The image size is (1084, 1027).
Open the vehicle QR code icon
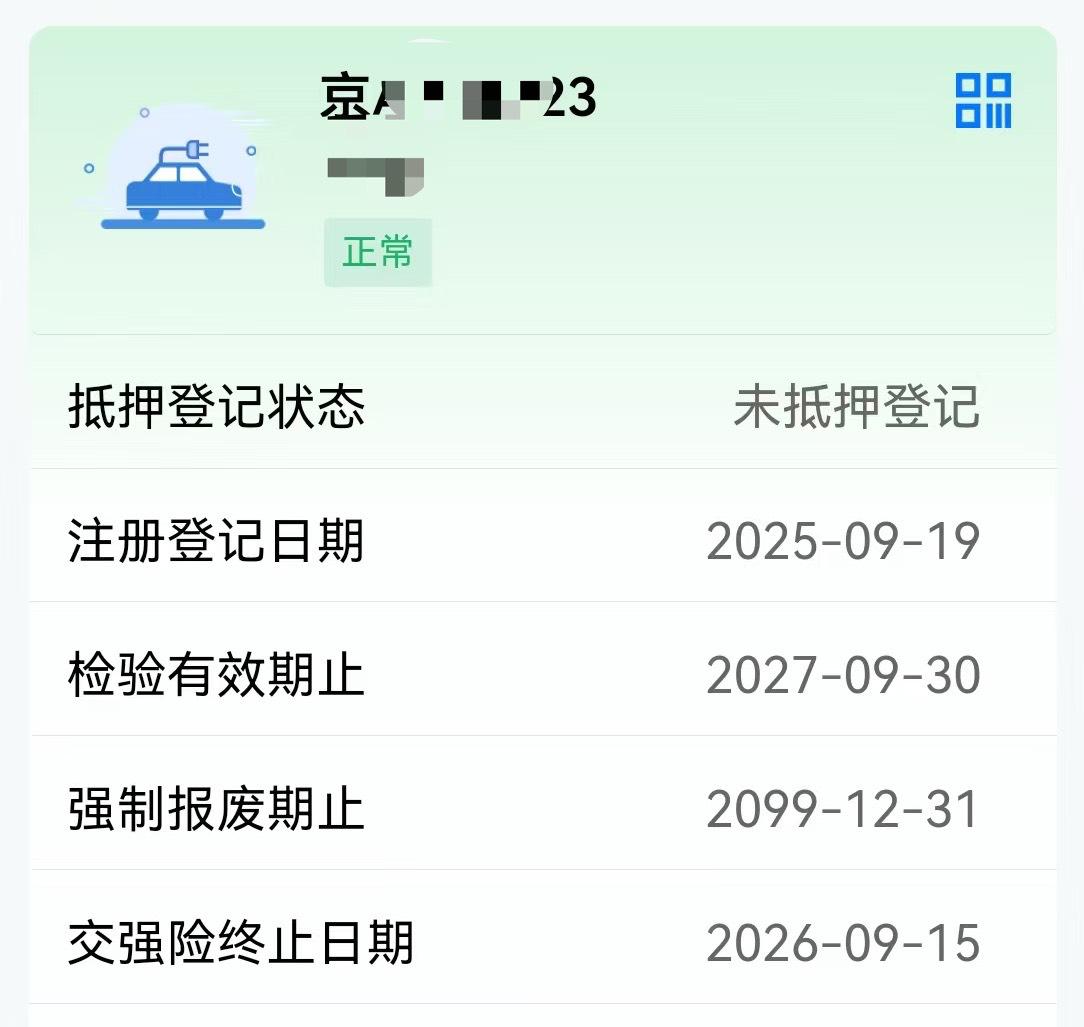pyautogui.click(x=983, y=100)
